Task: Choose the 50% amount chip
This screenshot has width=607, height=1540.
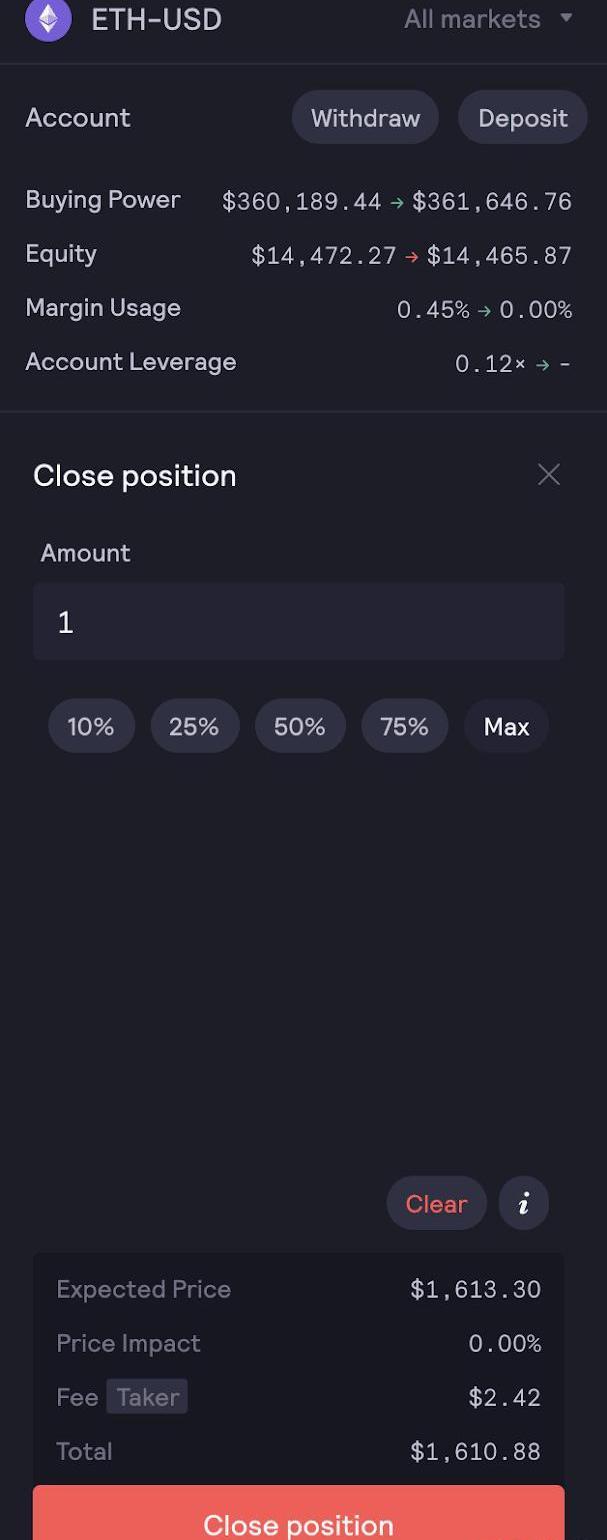Action: pyautogui.click(x=300, y=726)
